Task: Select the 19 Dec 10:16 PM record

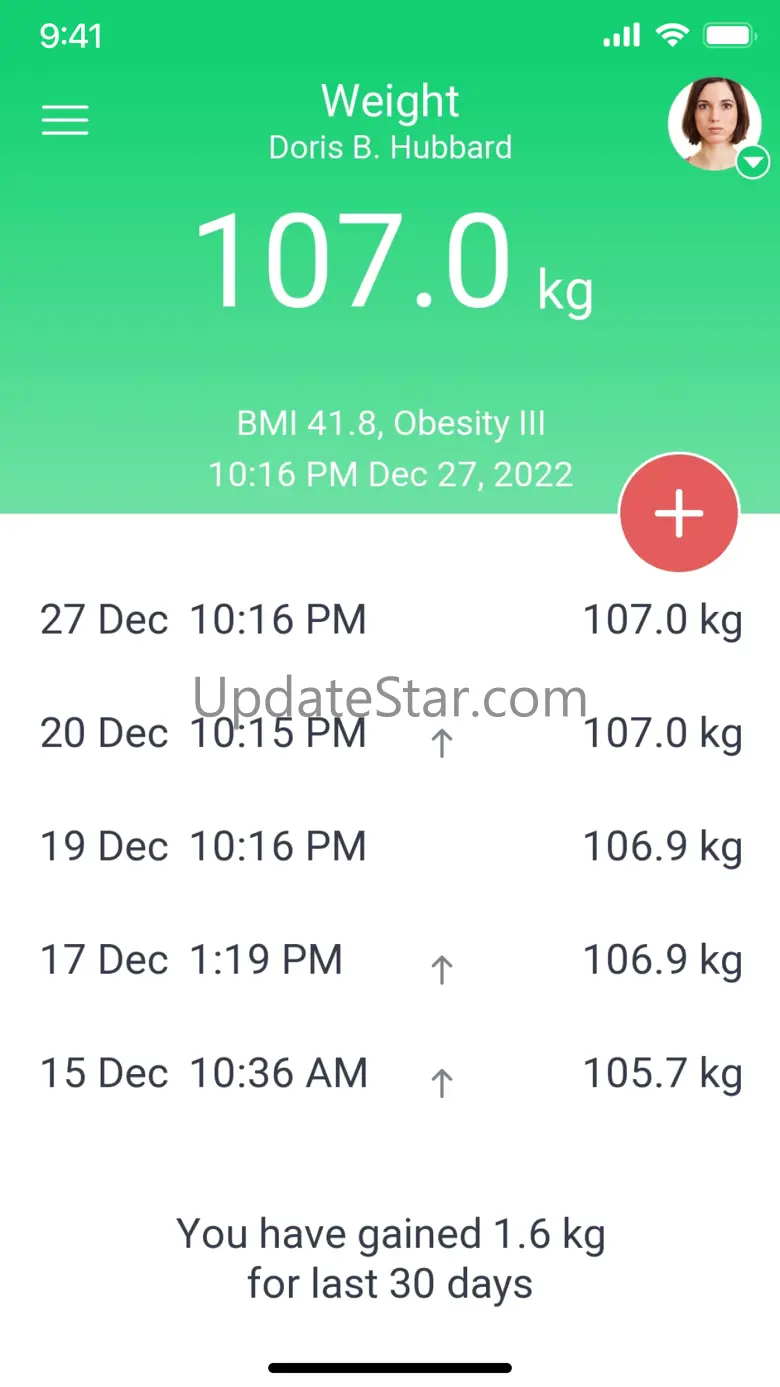Action: click(x=390, y=847)
